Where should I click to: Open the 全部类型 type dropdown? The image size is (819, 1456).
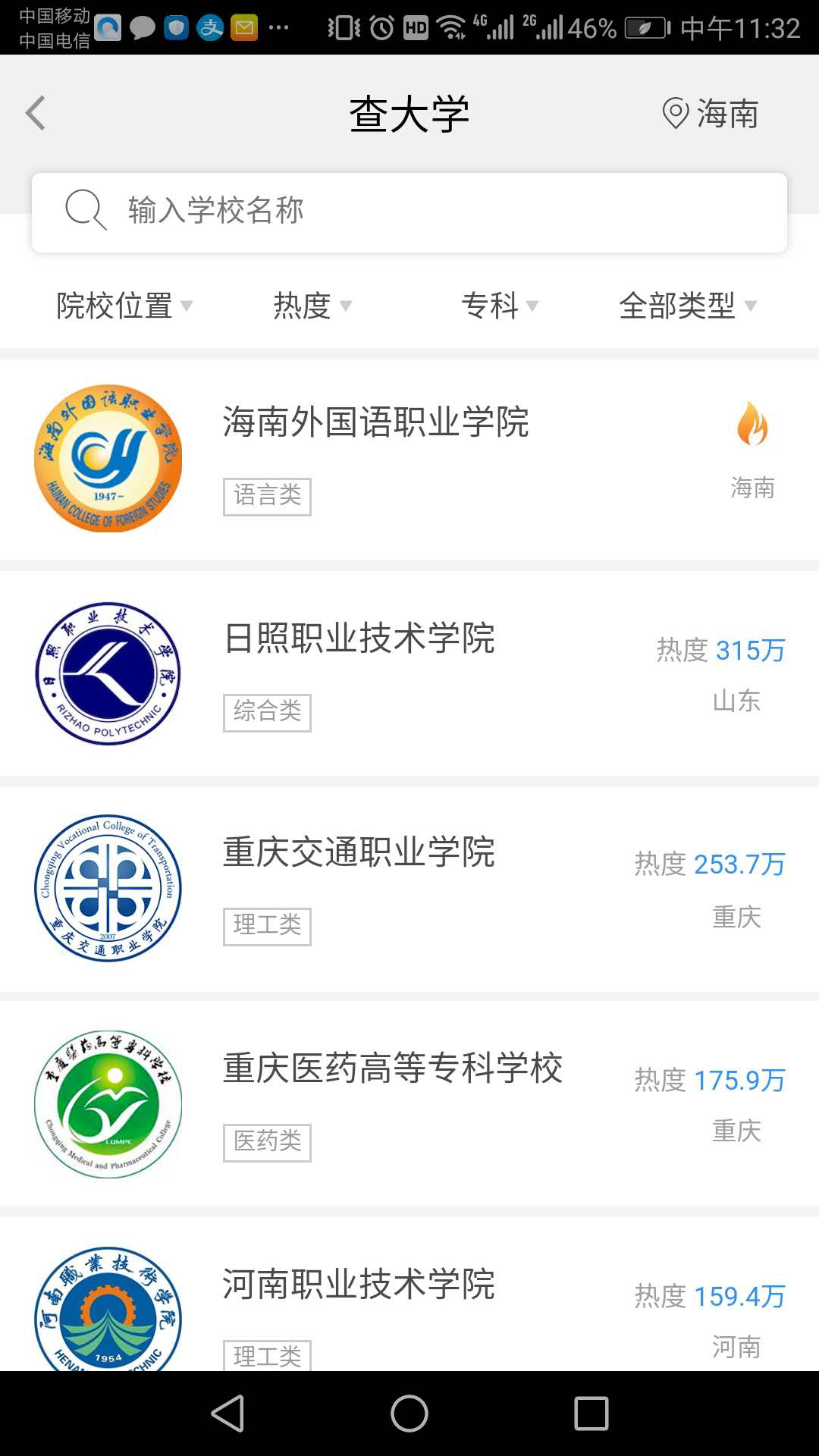[687, 306]
